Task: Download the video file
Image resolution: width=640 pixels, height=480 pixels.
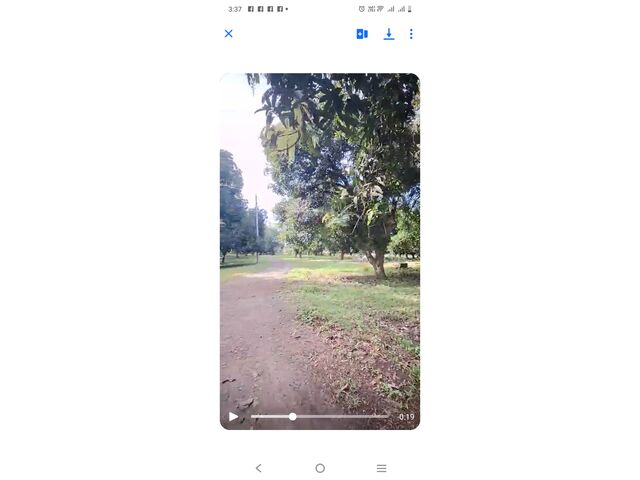Action: pos(389,34)
